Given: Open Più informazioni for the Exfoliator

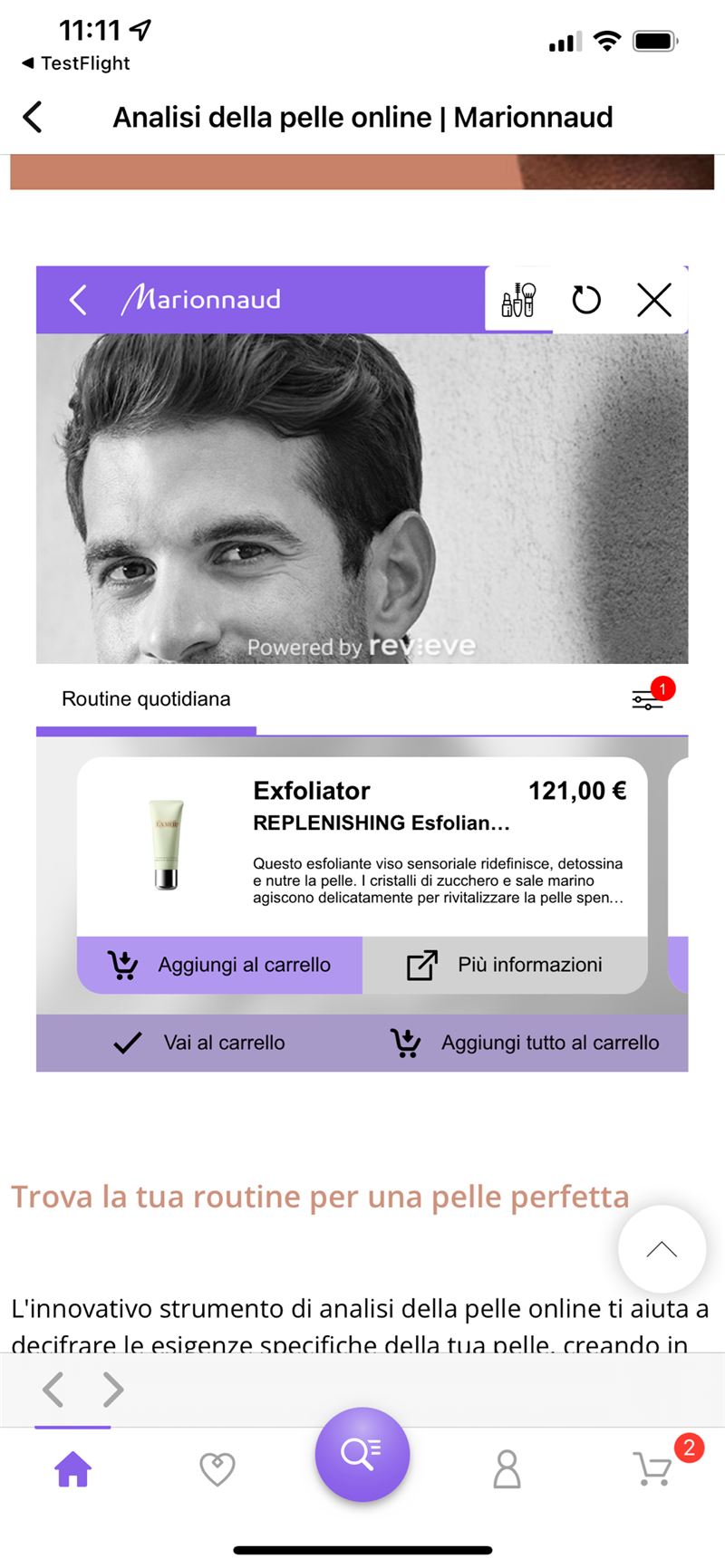Looking at the screenshot, I should pyautogui.click(x=505, y=965).
